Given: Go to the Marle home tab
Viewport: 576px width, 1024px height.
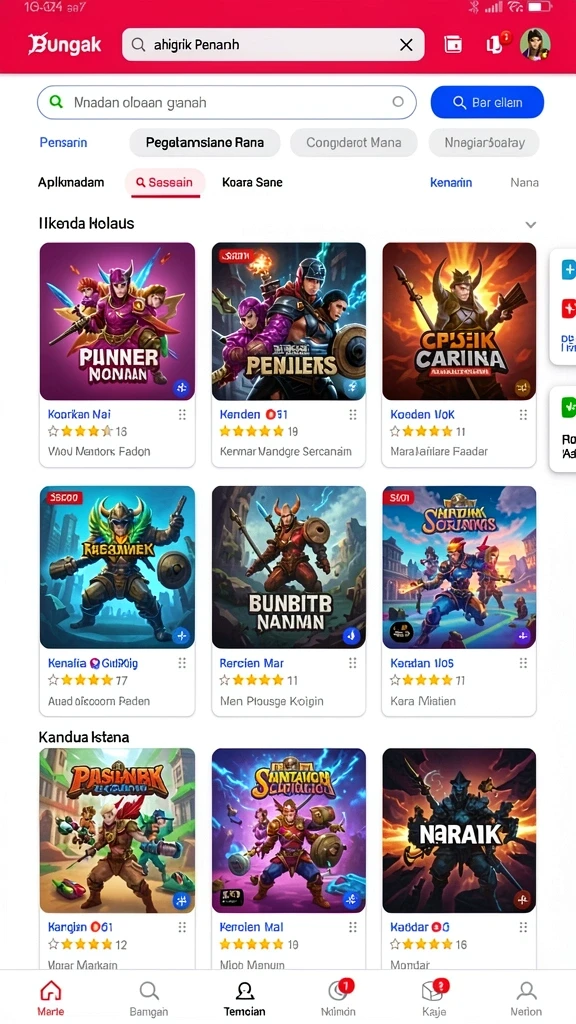Looking at the screenshot, I should click(51, 999).
